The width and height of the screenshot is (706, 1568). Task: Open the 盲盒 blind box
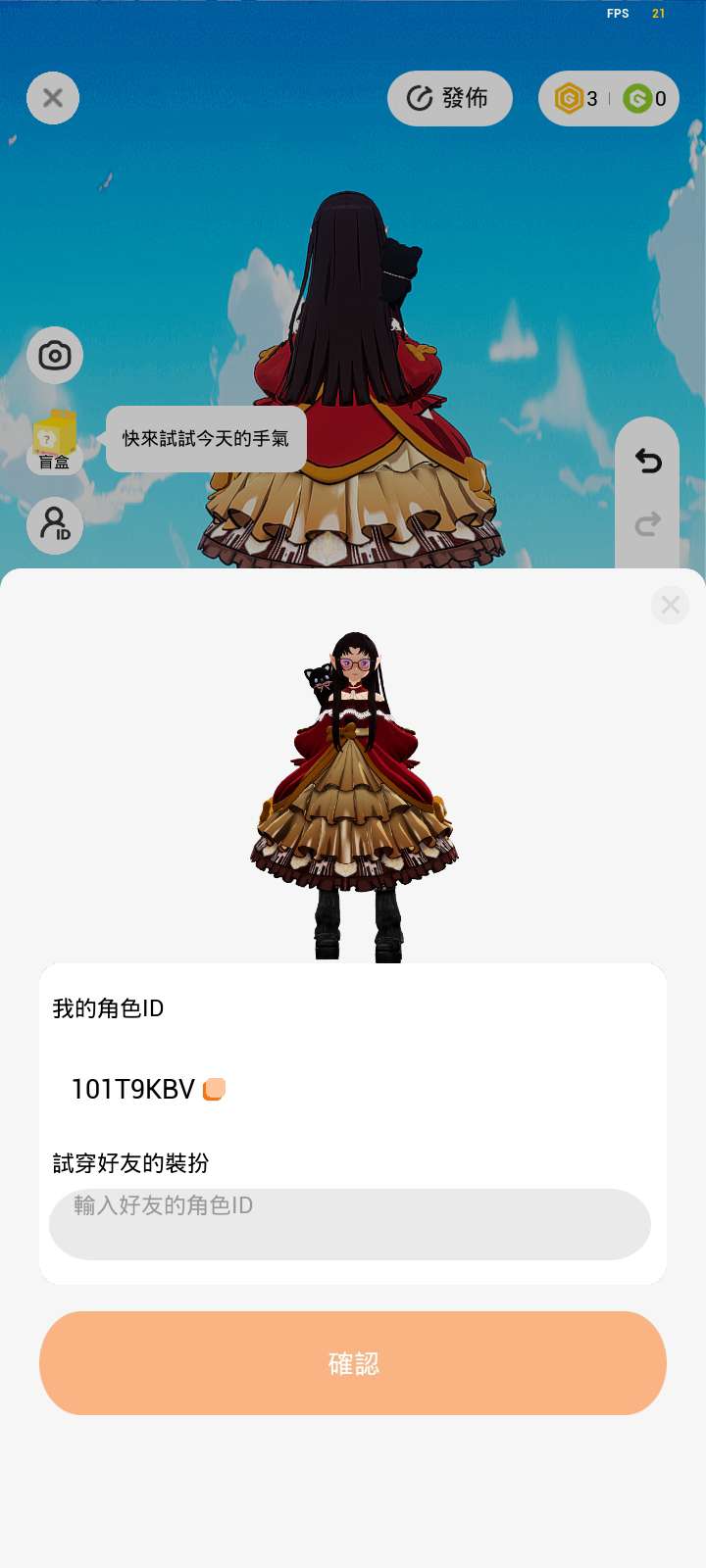55,441
